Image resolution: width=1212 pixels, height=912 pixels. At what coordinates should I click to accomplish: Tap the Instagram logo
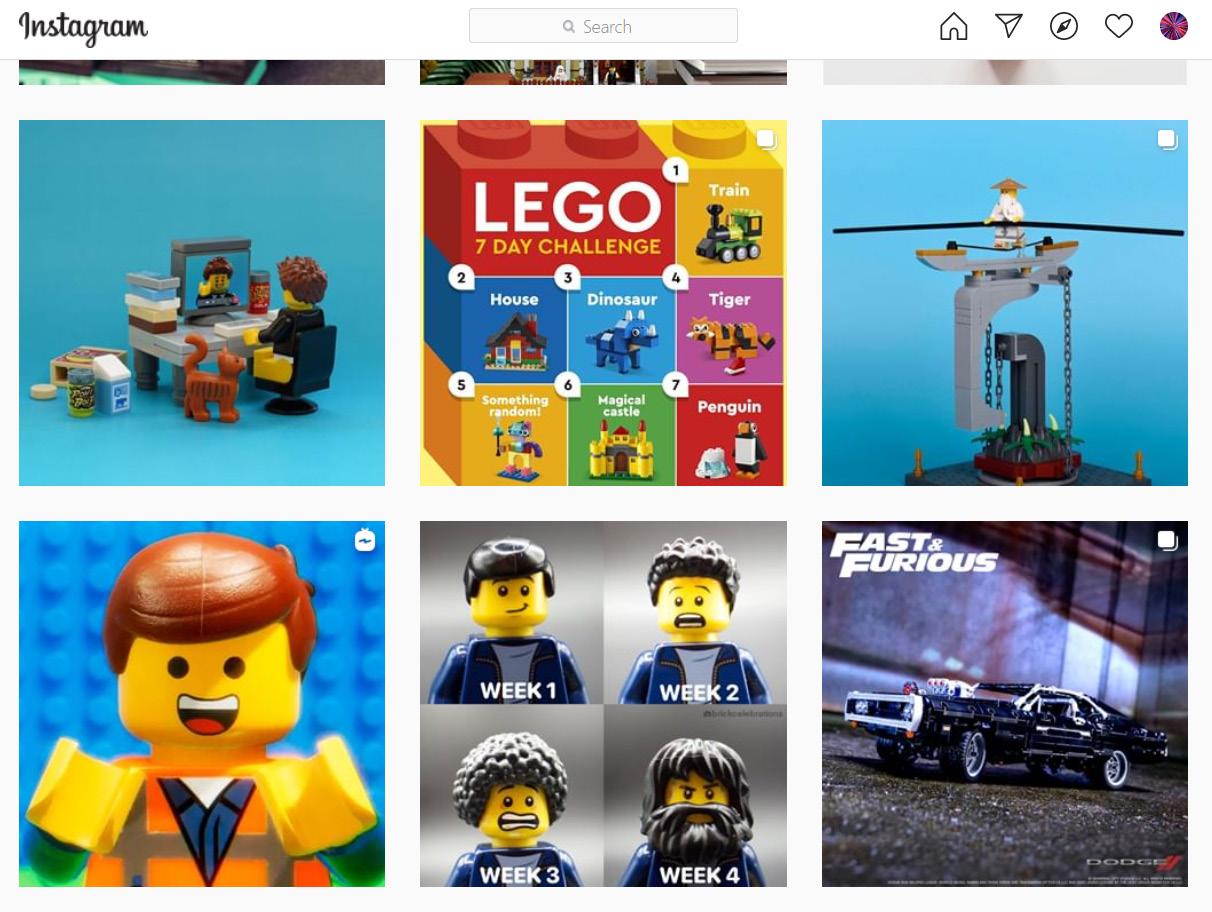point(83,27)
